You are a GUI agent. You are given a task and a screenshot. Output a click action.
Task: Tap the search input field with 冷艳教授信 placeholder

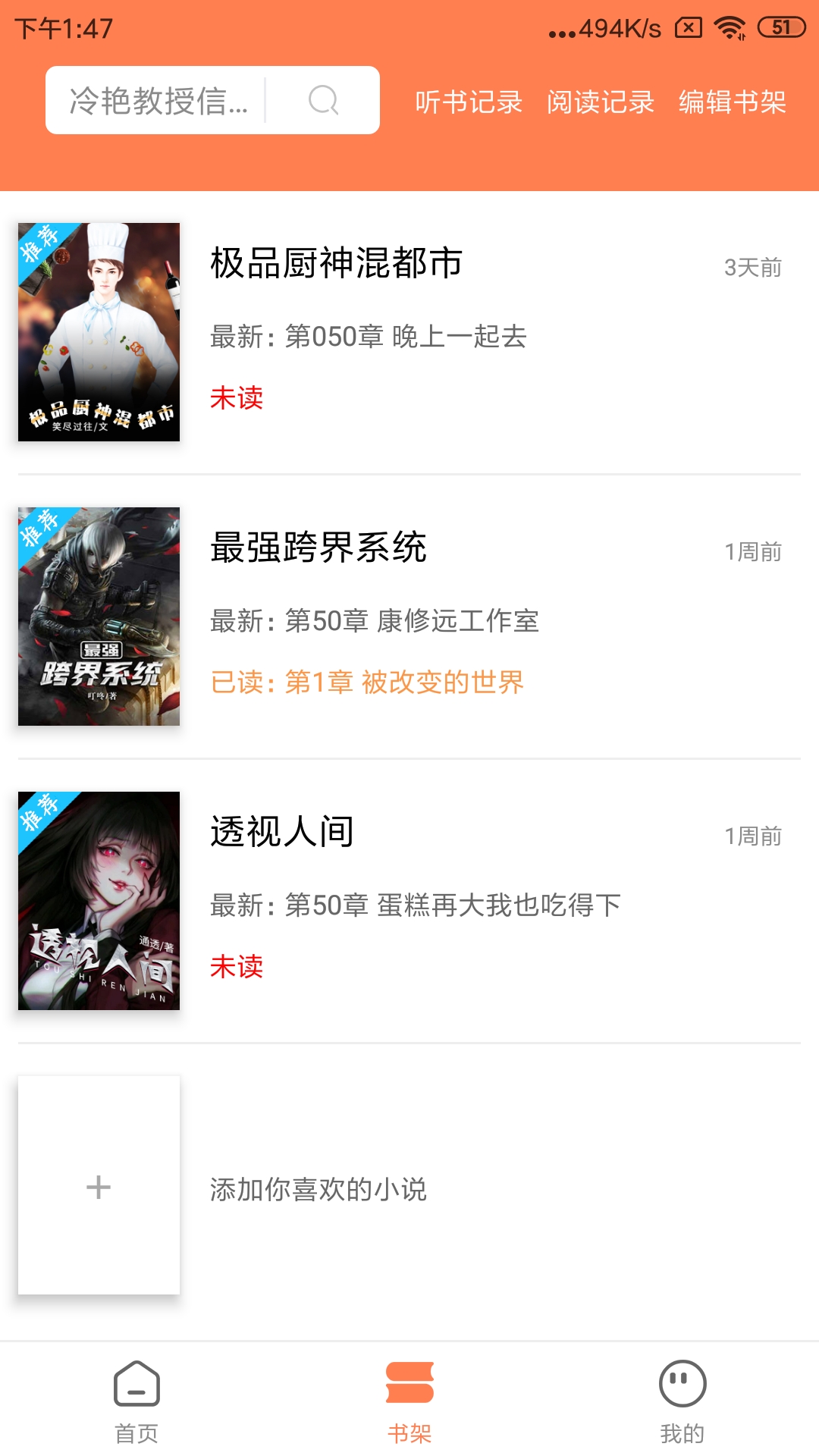(155, 99)
